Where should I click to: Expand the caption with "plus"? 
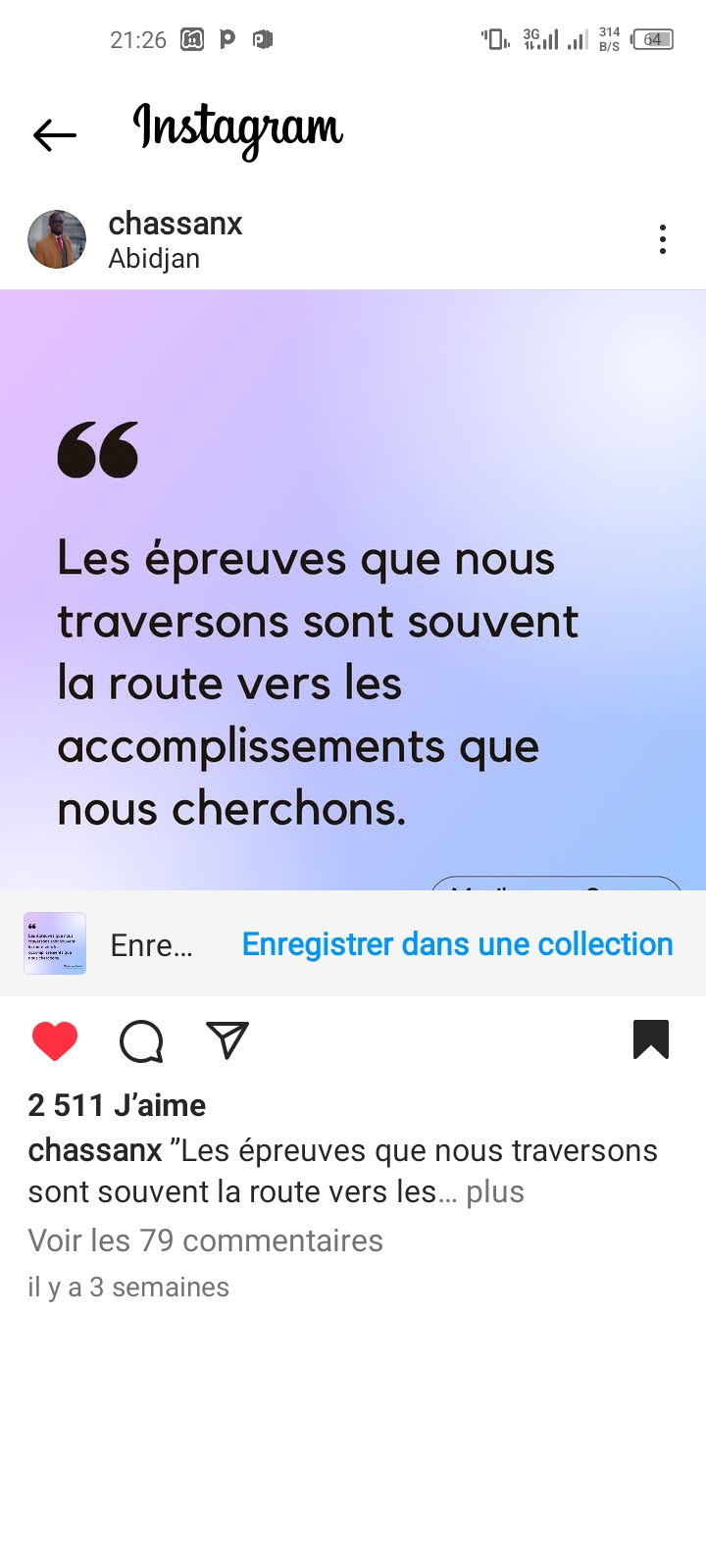tap(495, 1191)
